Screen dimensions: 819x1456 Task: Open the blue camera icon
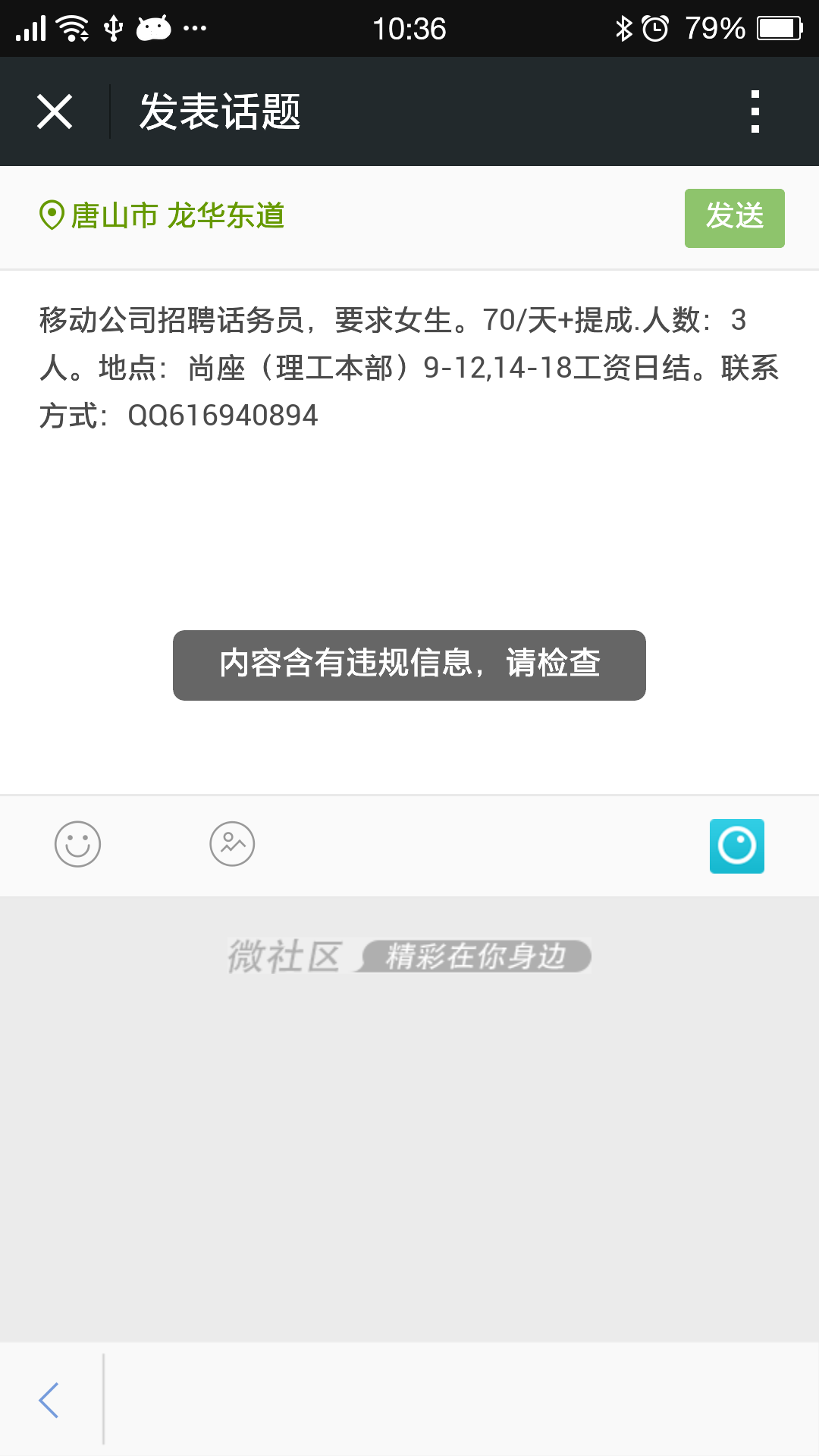click(x=736, y=846)
